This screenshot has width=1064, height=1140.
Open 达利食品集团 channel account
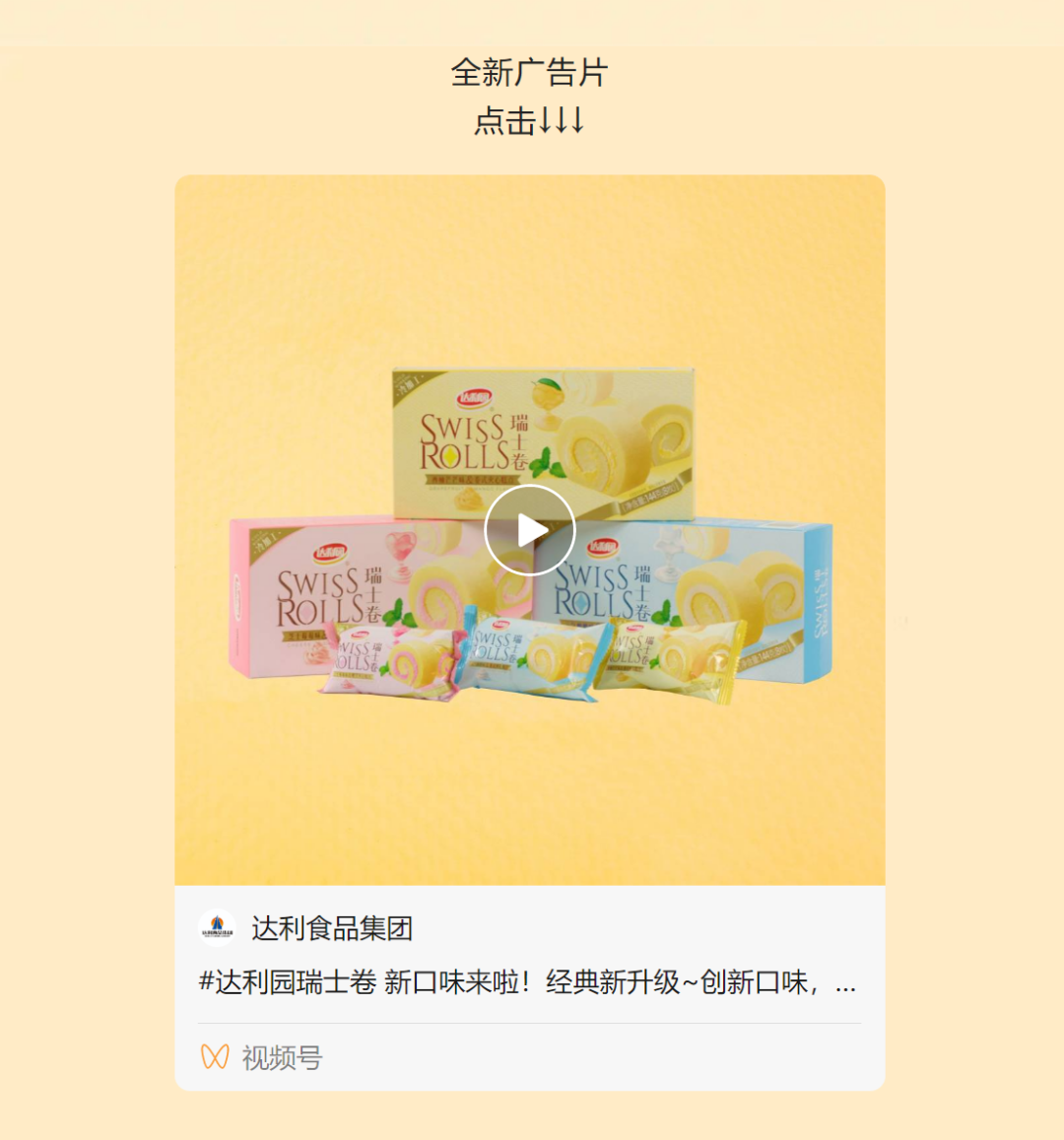coord(331,928)
